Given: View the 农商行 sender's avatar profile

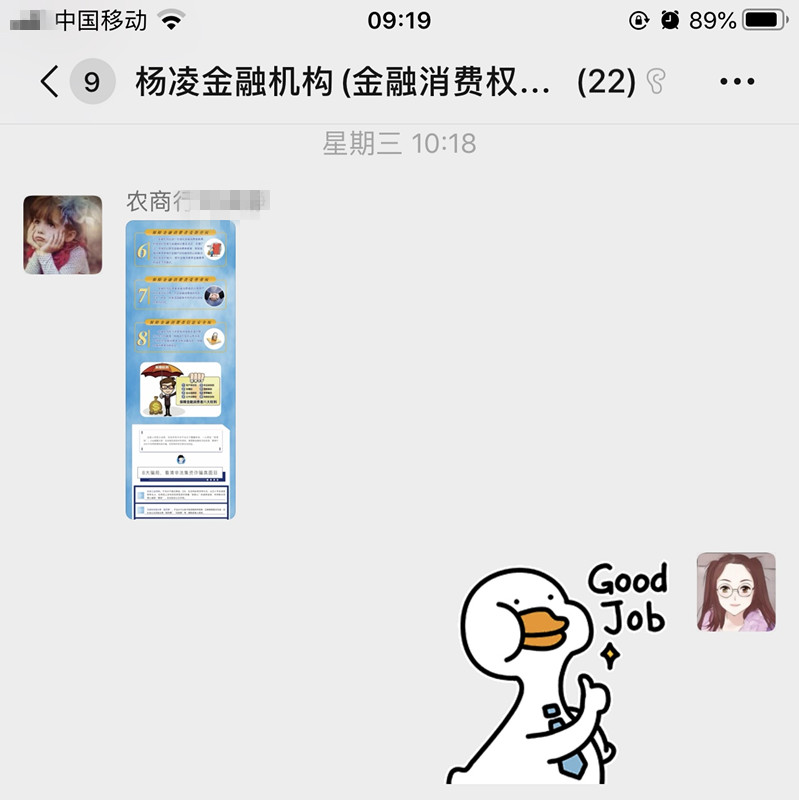Looking at the screenshot, I should click(63, 235).
